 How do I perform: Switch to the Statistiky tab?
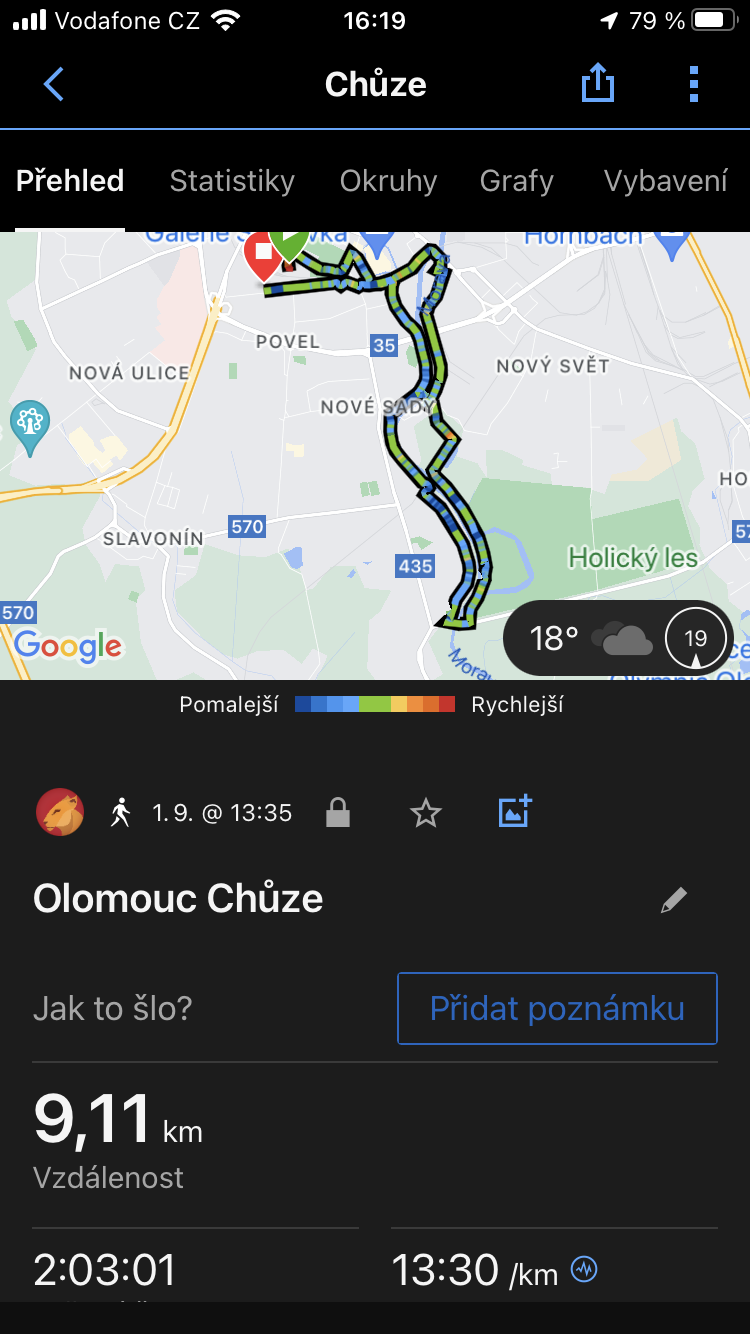232,181
